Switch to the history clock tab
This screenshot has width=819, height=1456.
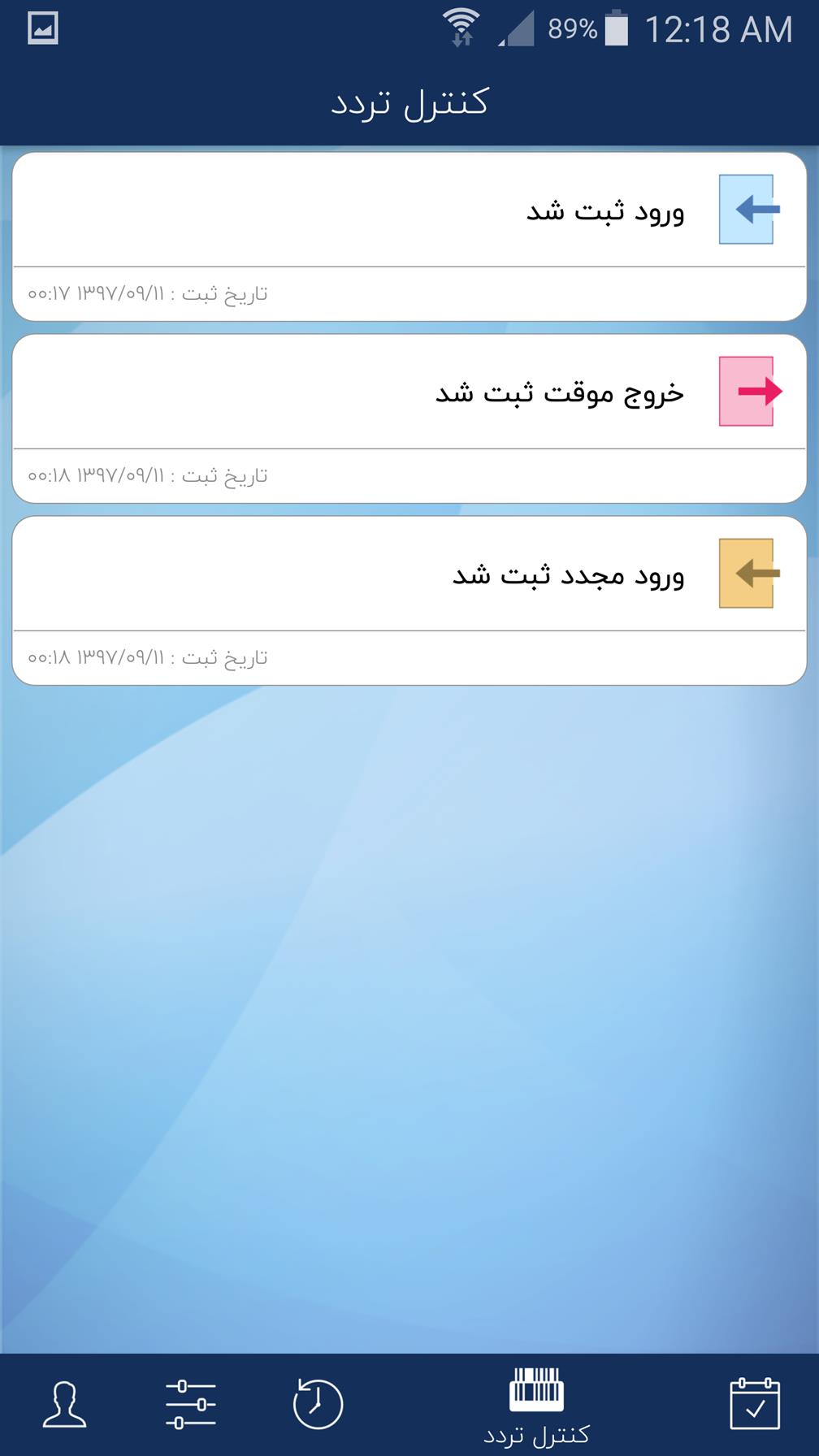(318, 1403)
